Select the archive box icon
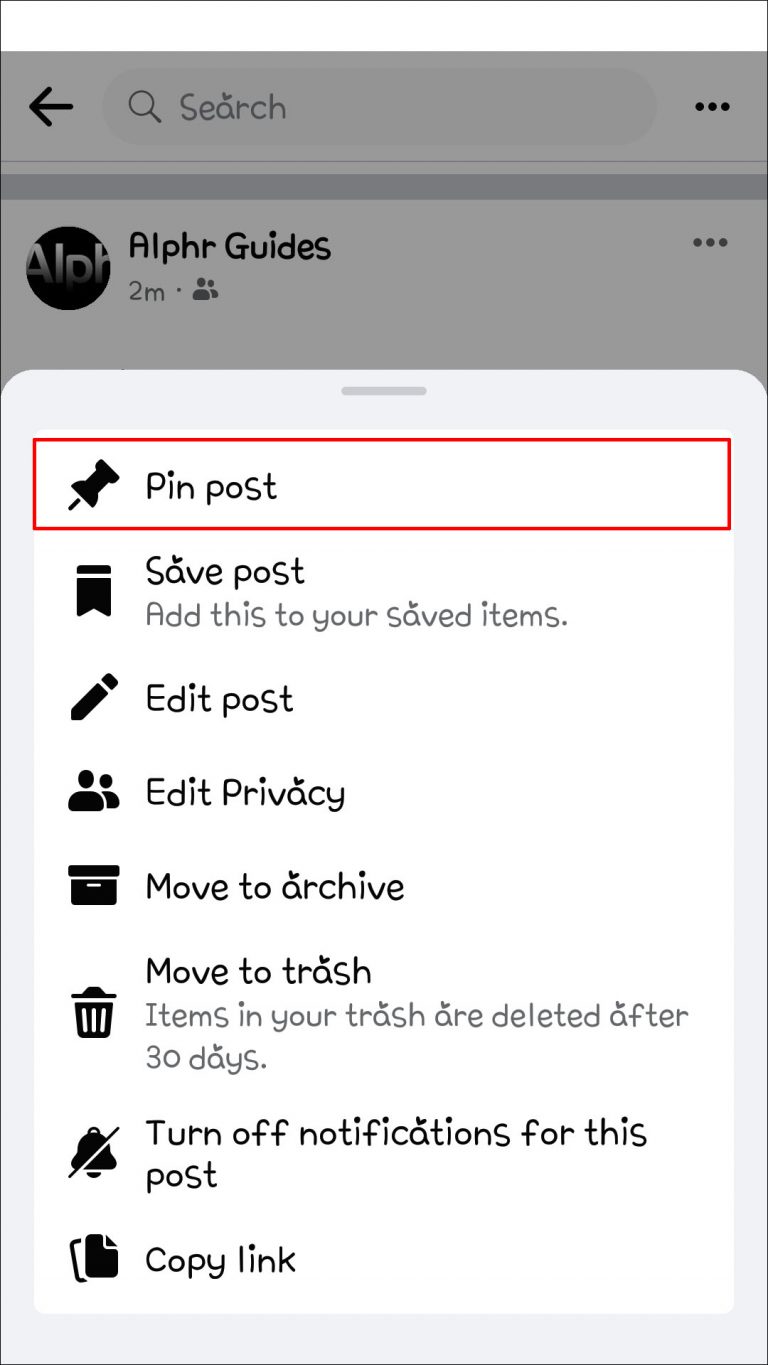This screenshot has height=1365, width=768. 93,886
